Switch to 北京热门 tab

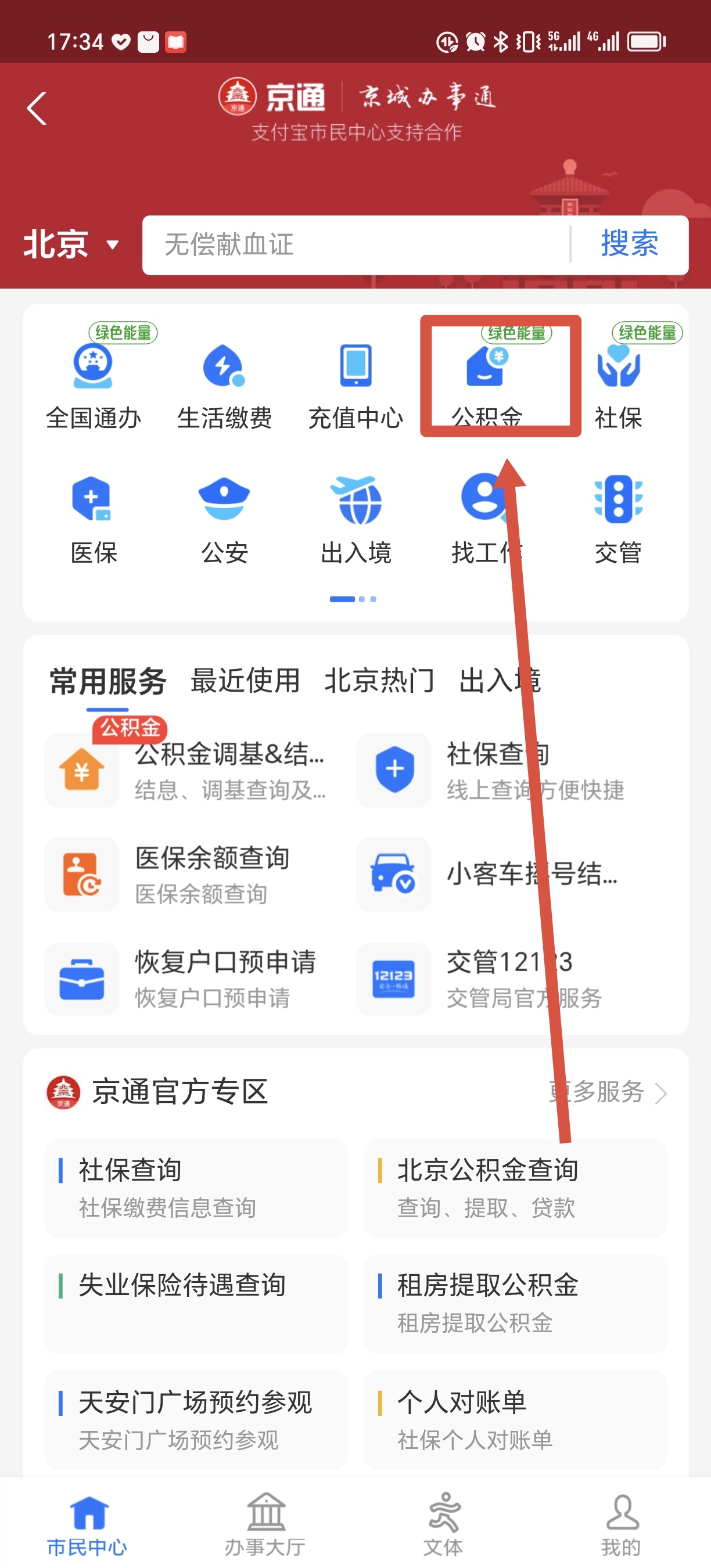379,681
